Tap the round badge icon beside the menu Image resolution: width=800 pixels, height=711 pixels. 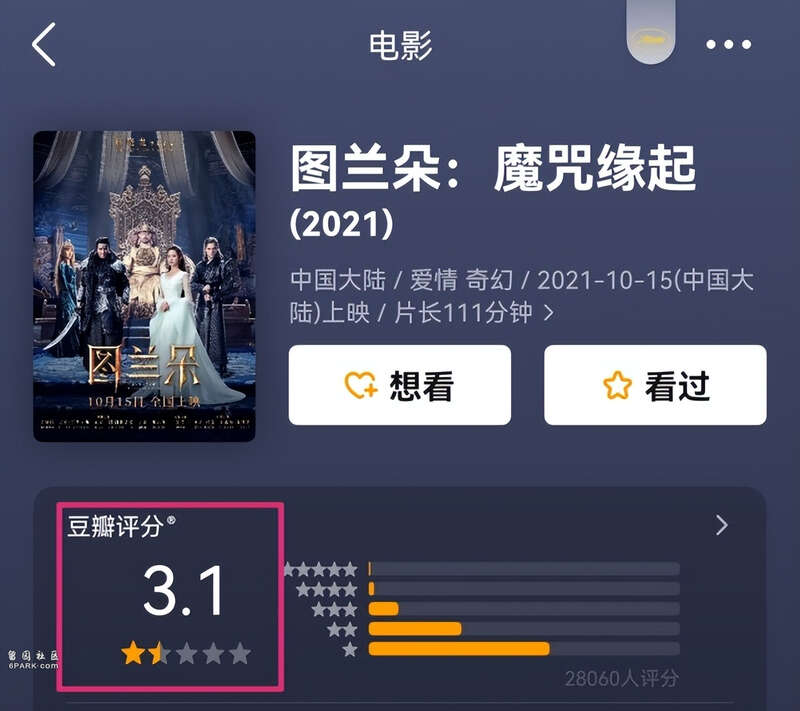tap(652, 40)
